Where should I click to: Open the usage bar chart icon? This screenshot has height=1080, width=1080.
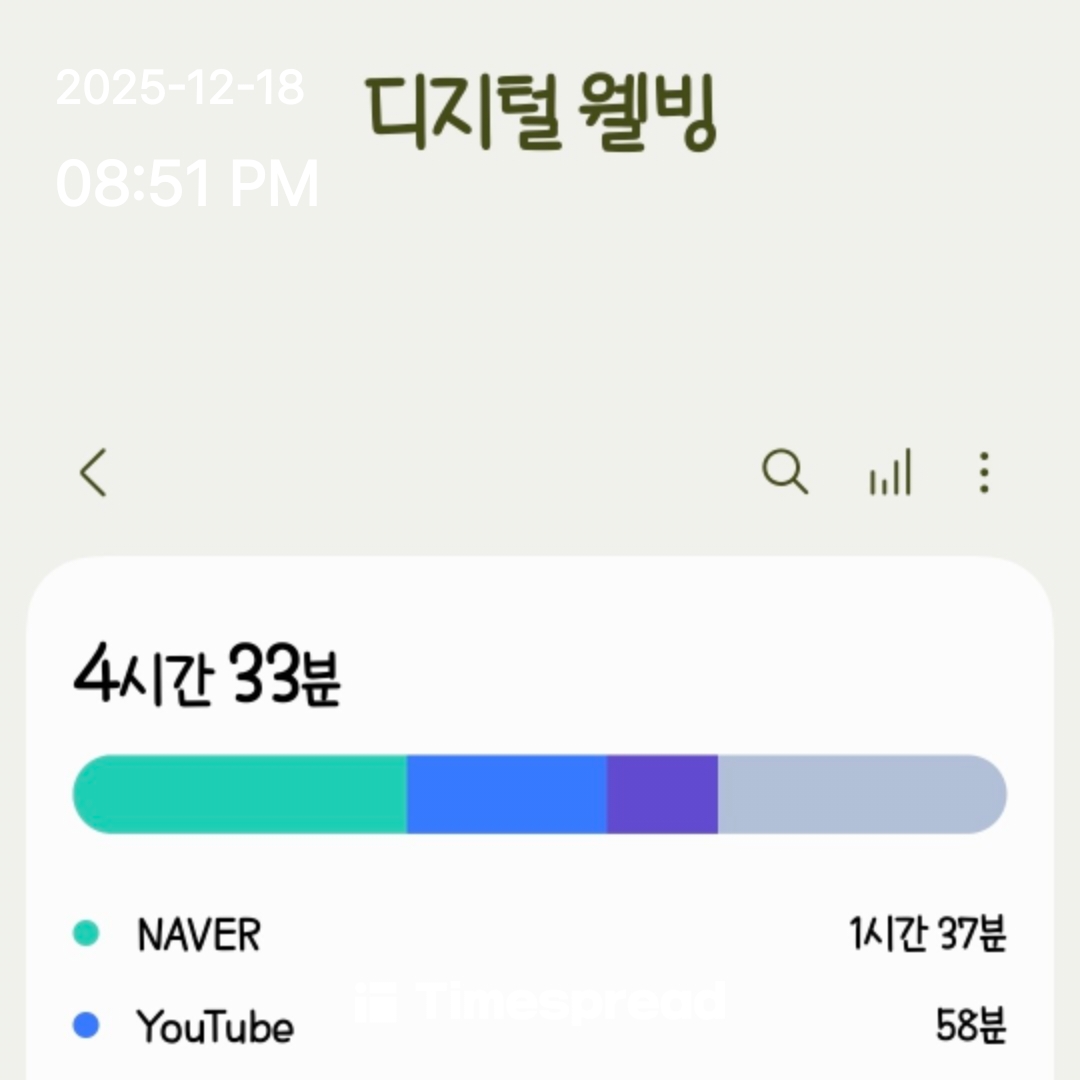point(890,472)
